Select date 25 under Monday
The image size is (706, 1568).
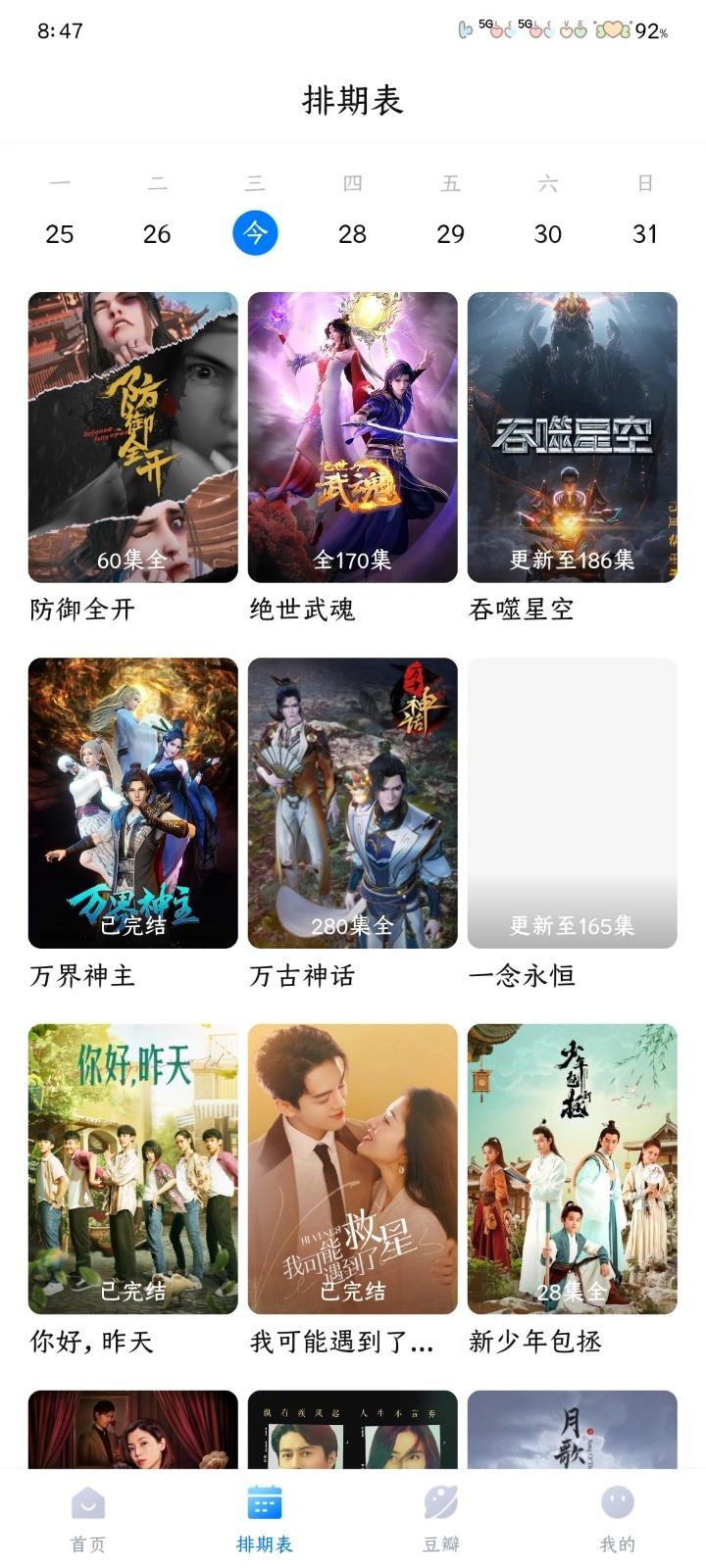click(61, 234)
